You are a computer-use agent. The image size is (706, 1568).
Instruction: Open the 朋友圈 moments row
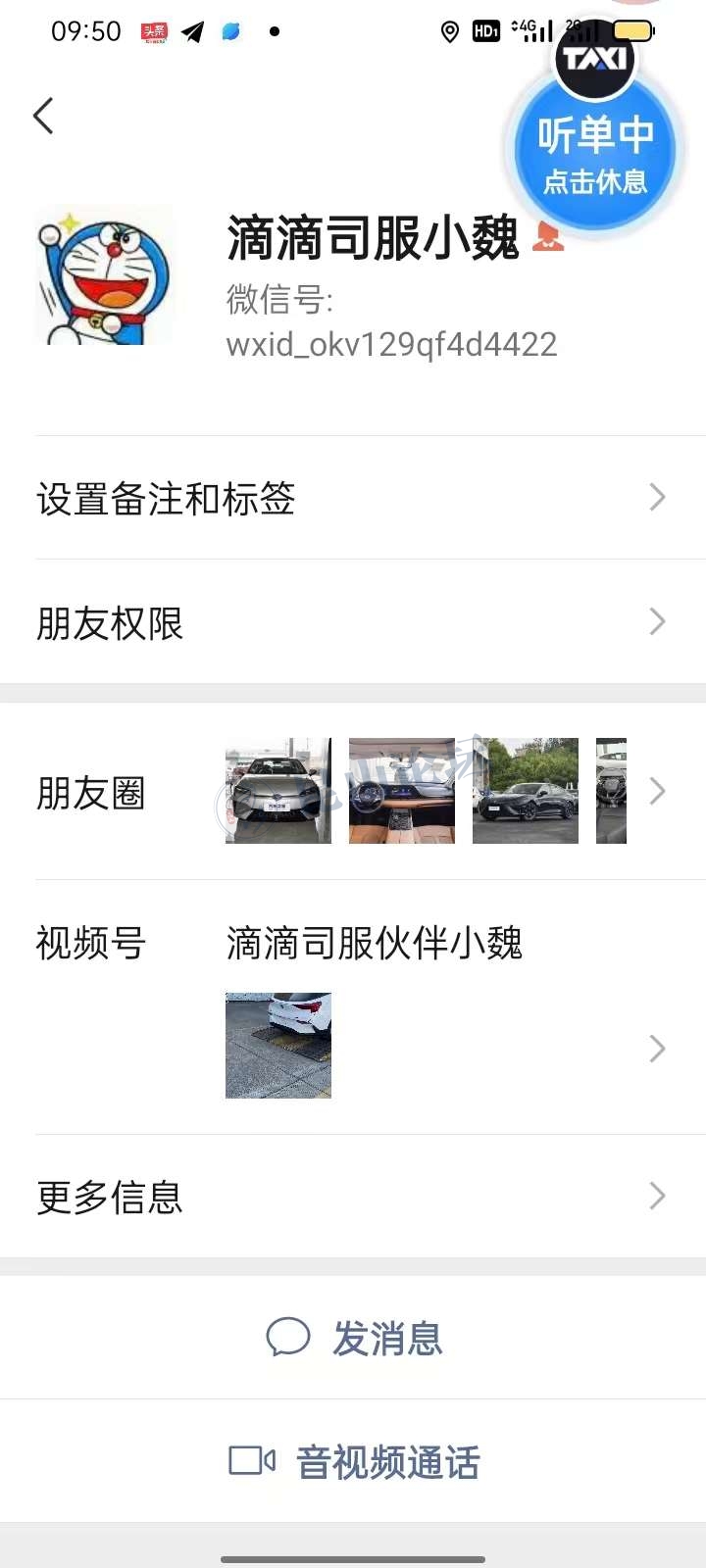353,792
